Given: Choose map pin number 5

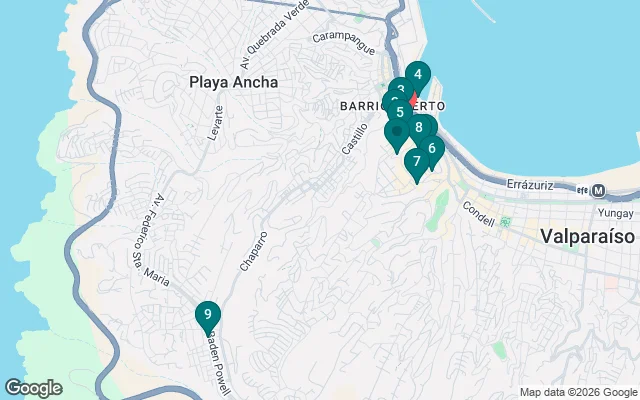Looking at the screenshot, I should pyautogui.click(x=400, y=112).
